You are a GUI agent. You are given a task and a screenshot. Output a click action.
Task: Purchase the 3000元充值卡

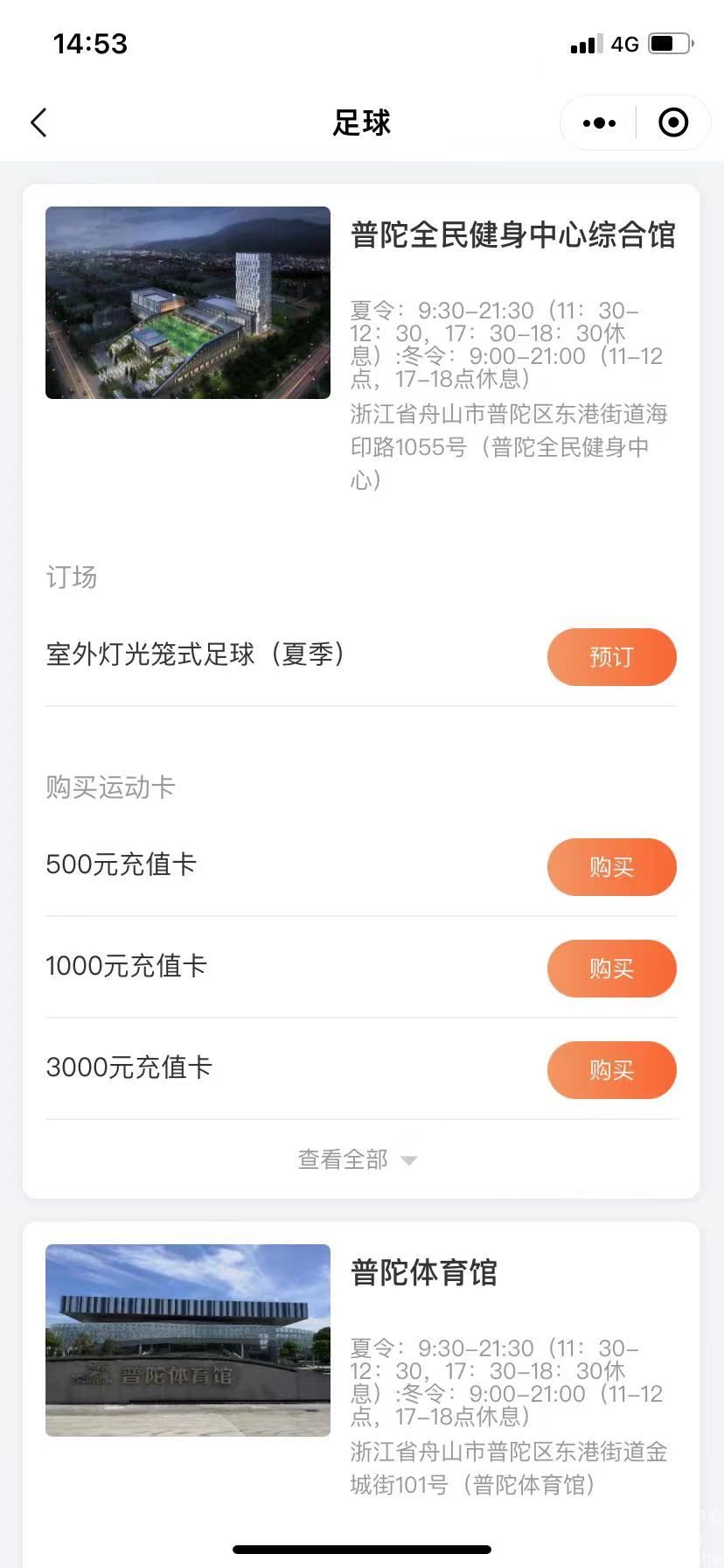click(611, 1069)
